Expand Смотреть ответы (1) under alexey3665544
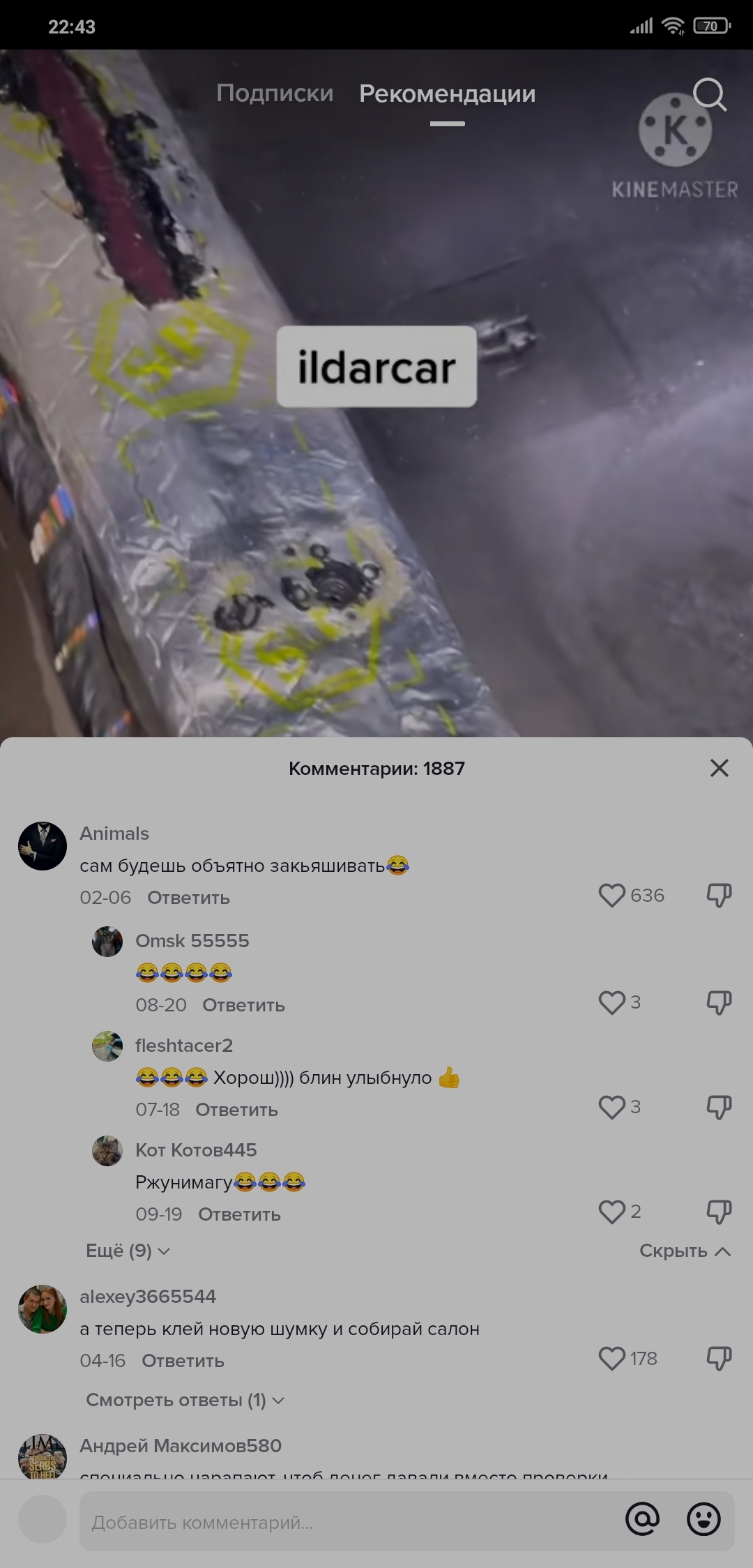Screen dimensions: 753x1568 coord(185,1400)
